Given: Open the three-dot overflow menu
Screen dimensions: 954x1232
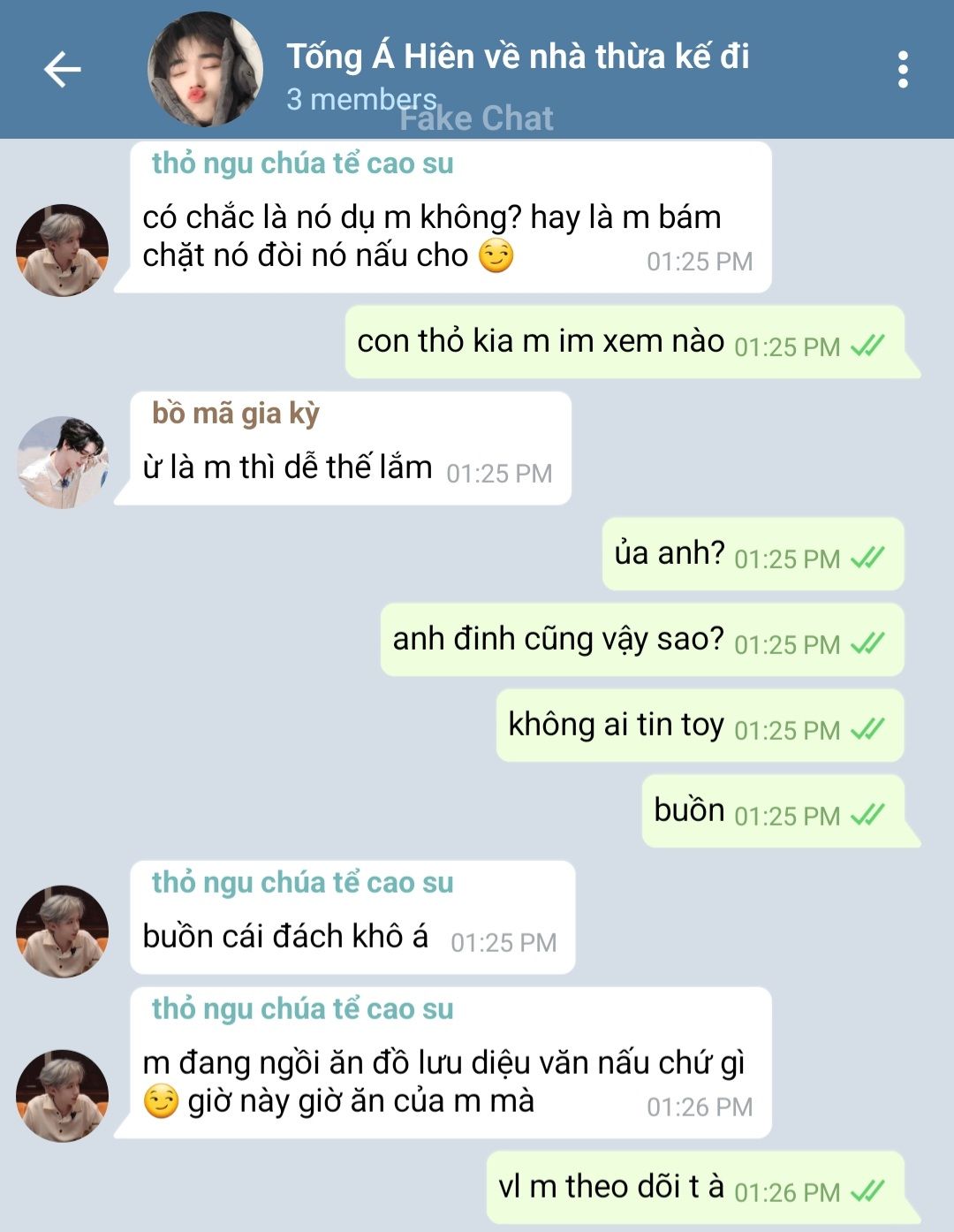Looking at the screenshot, I should pos(902,70).
